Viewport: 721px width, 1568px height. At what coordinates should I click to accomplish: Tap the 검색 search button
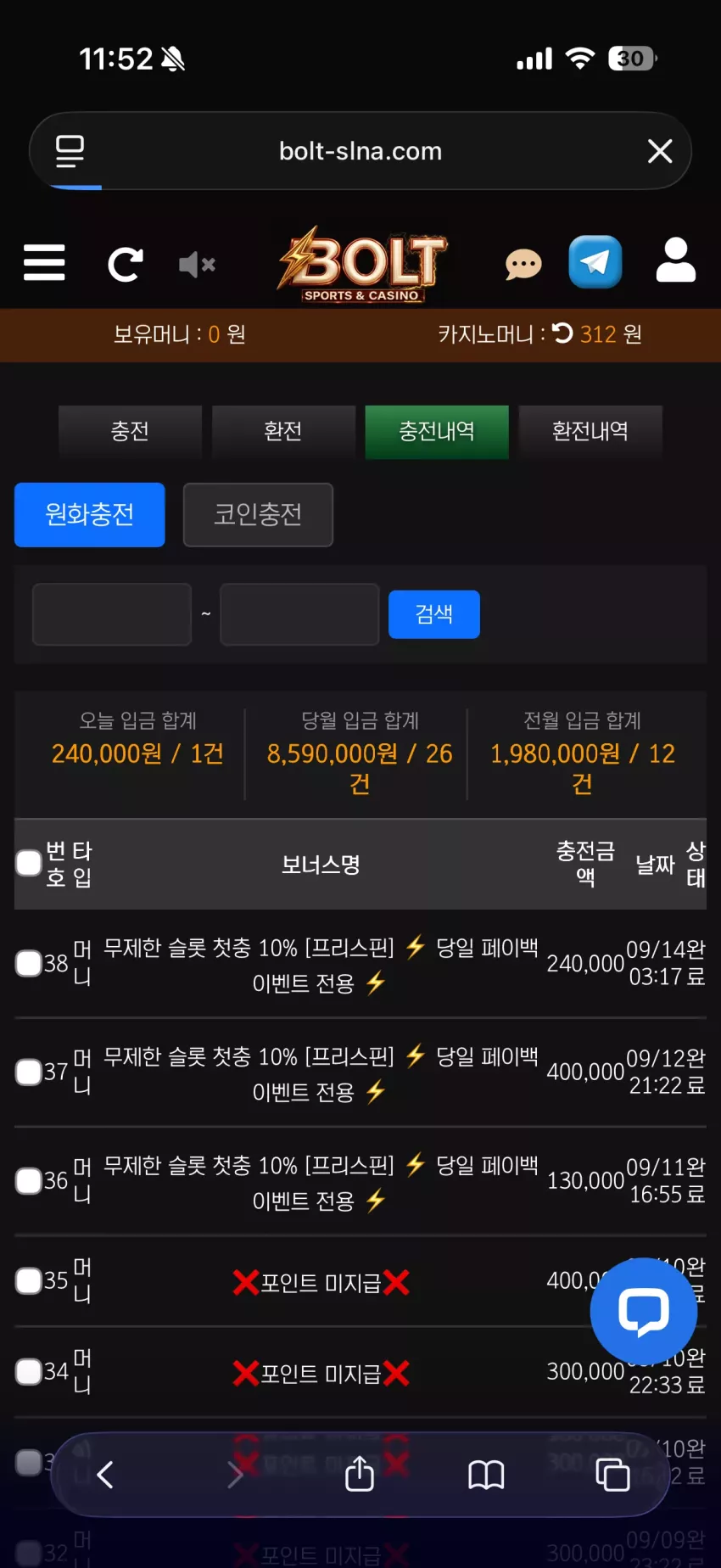click(x=434, y=614)
